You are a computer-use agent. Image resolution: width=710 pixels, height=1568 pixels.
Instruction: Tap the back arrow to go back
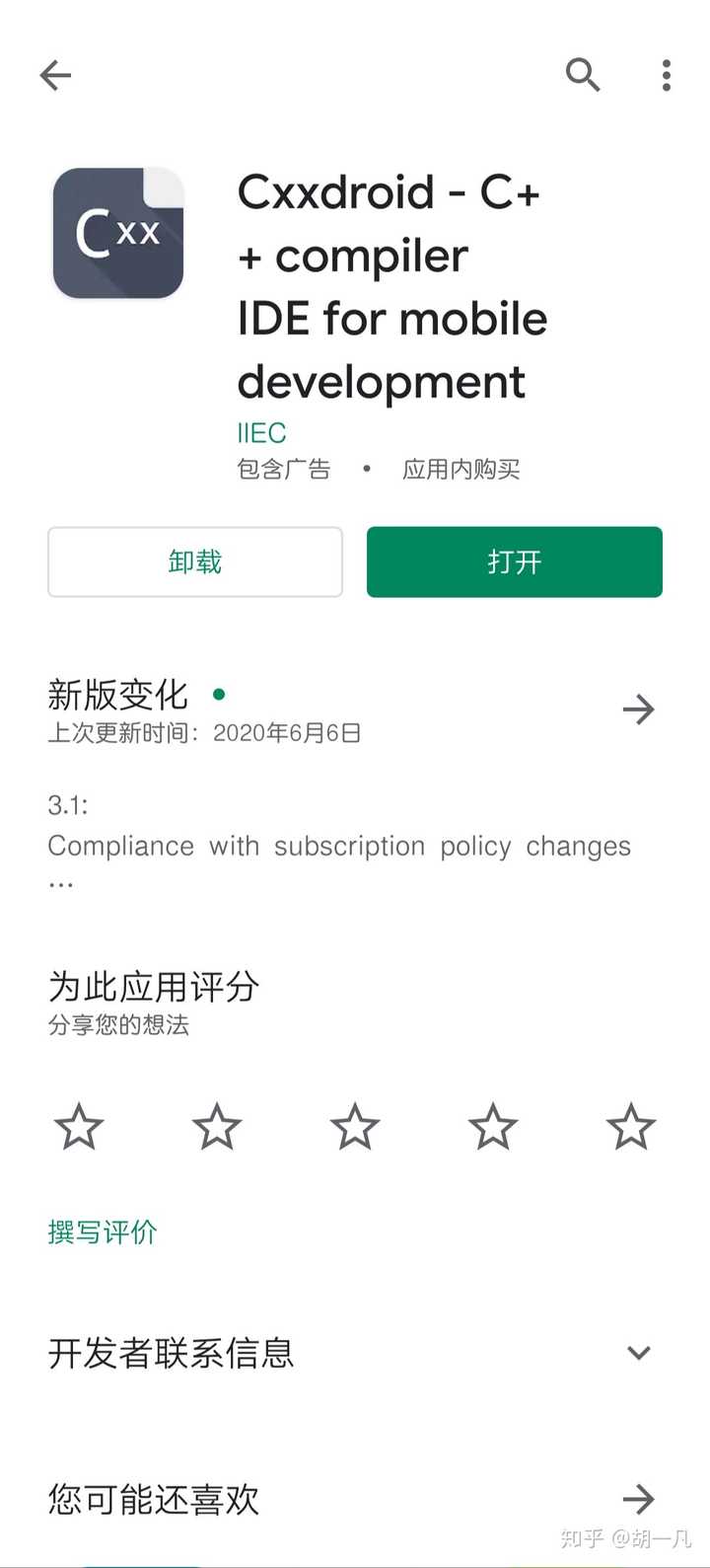pyautogui.click(x=55, y=75)
